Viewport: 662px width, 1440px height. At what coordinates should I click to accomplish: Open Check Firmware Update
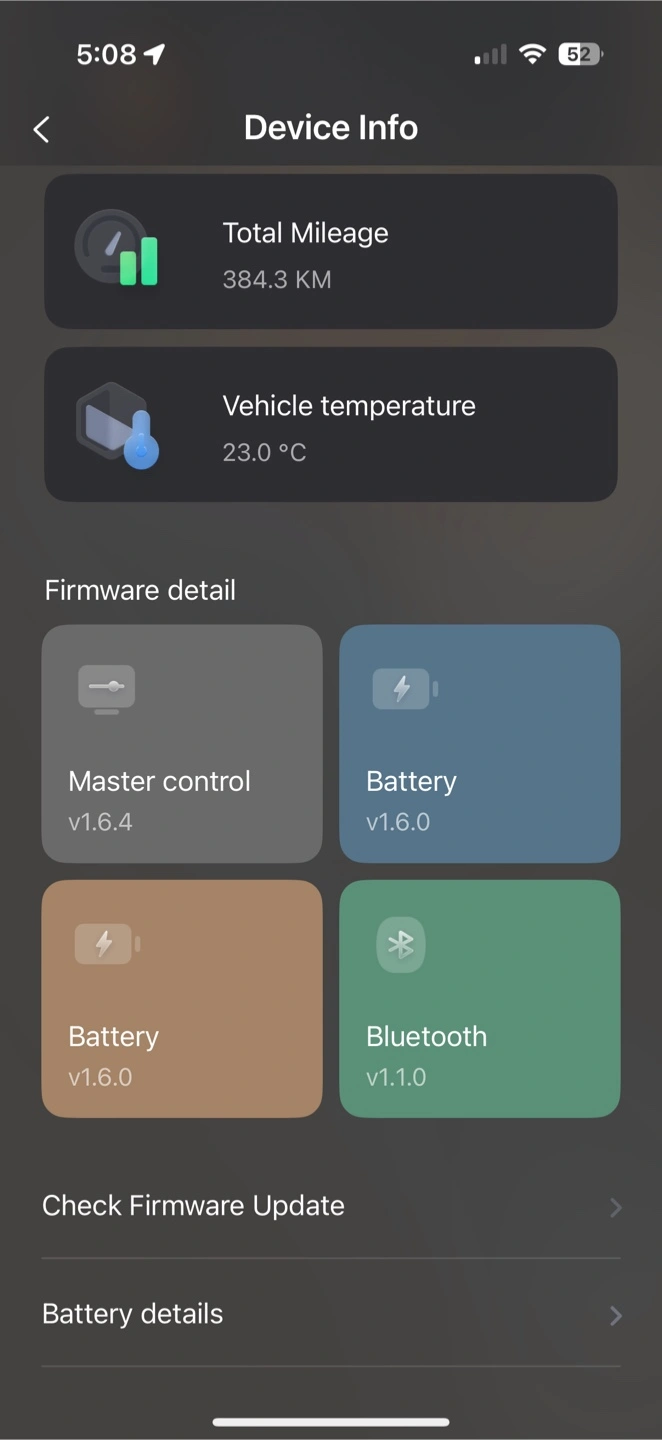coord(331,1206)
